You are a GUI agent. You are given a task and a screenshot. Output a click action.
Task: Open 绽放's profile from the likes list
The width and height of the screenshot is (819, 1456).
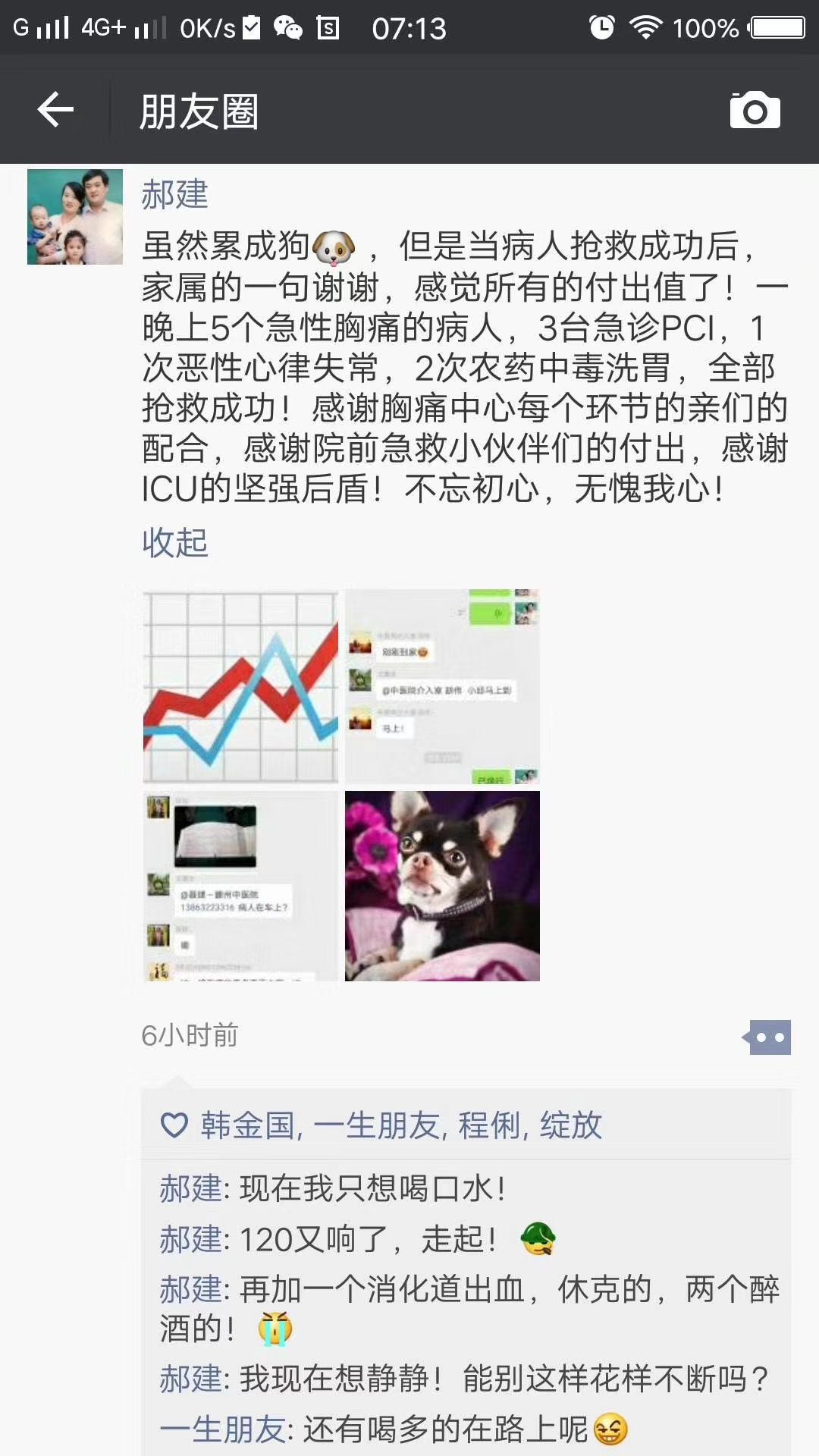570,1125
